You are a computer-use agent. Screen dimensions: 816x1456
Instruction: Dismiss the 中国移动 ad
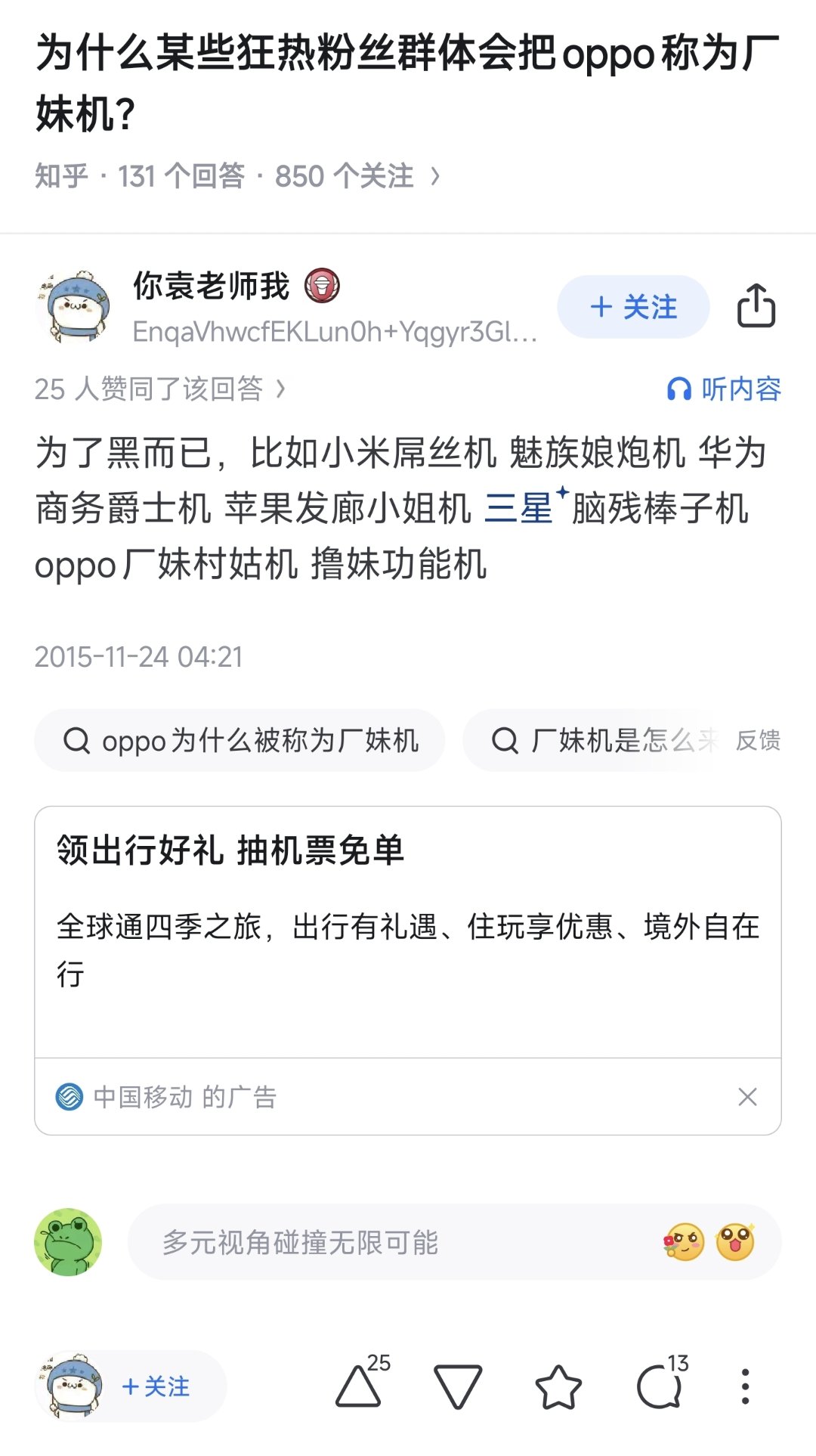click(747, 1096)
